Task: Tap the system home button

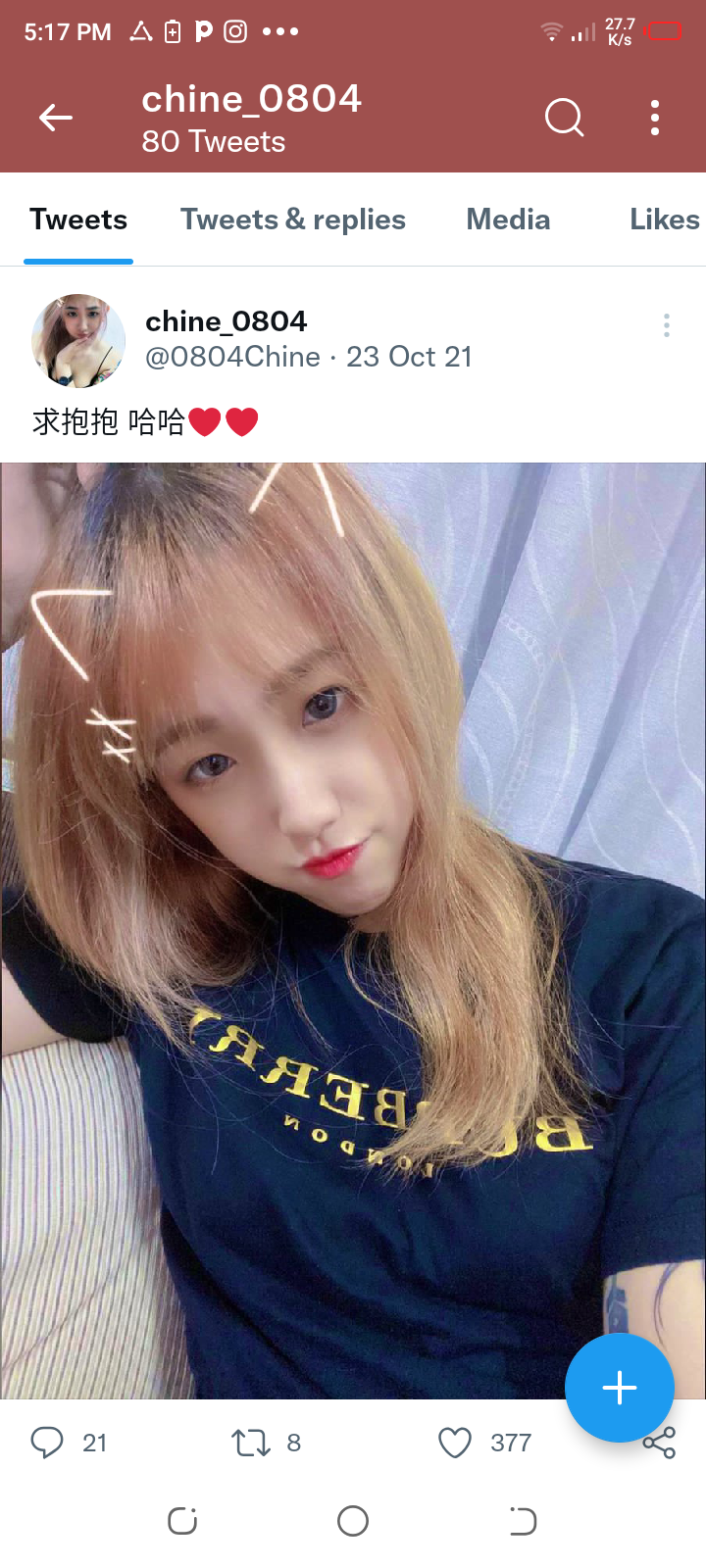Action: 353,1521
